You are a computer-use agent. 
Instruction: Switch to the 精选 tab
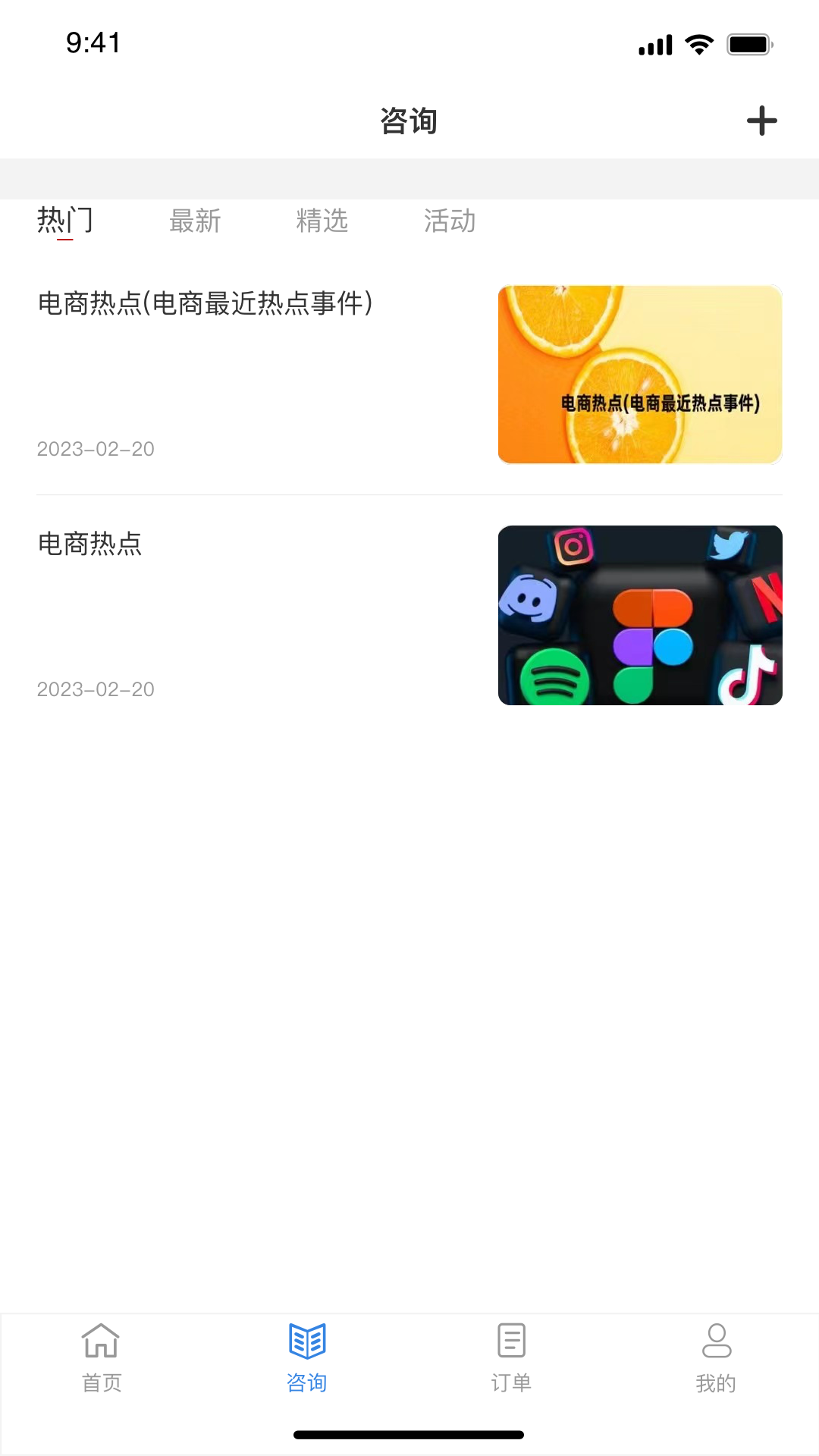(x=322, y=221)
